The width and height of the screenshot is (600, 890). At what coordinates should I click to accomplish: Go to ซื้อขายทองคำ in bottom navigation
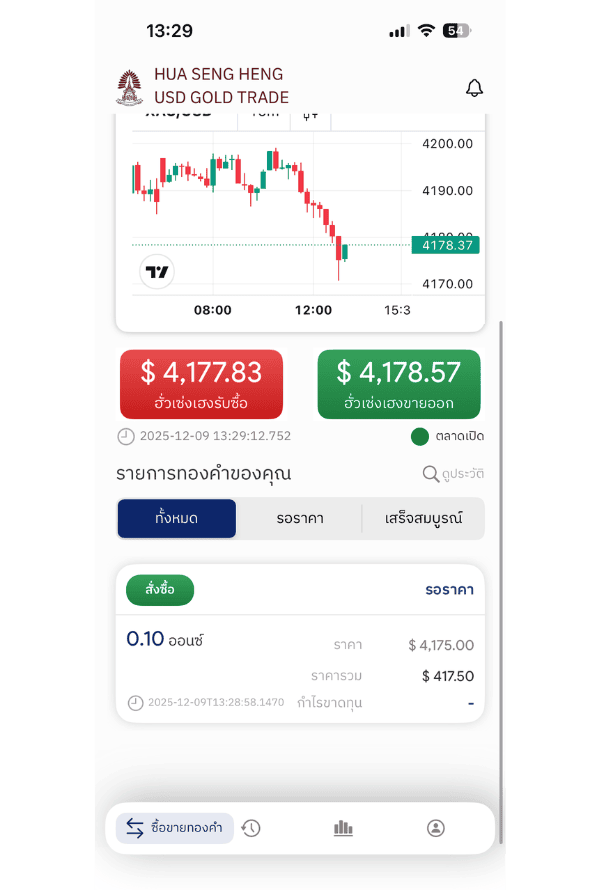coord(175,828)
